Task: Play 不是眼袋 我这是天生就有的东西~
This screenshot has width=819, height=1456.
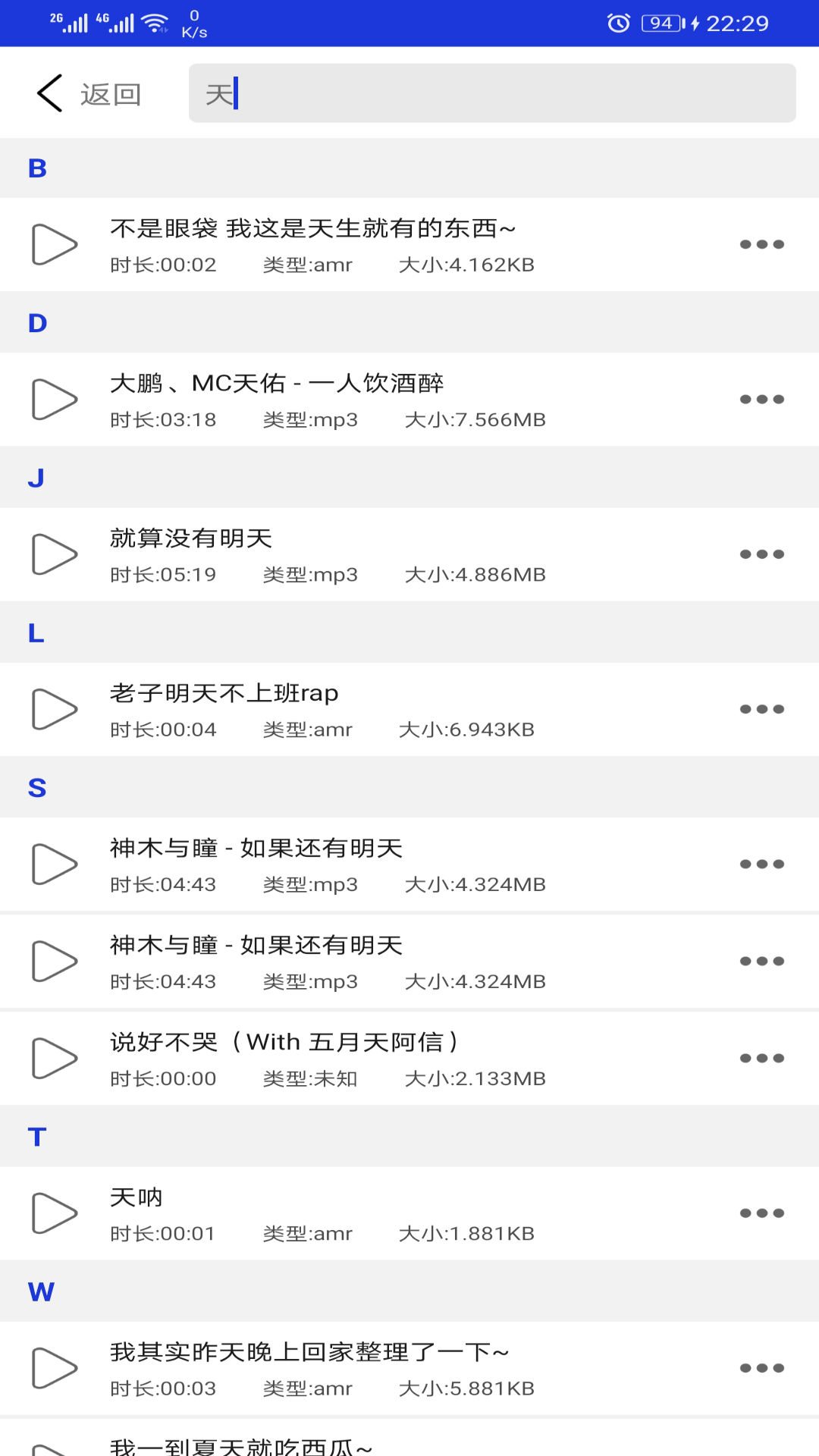Action: (x=54, y=244)
